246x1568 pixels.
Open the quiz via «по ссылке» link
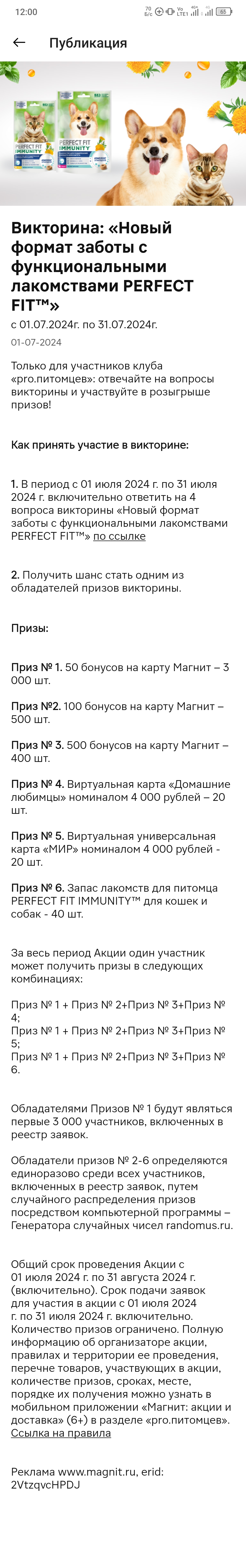[x=119, y=536]
